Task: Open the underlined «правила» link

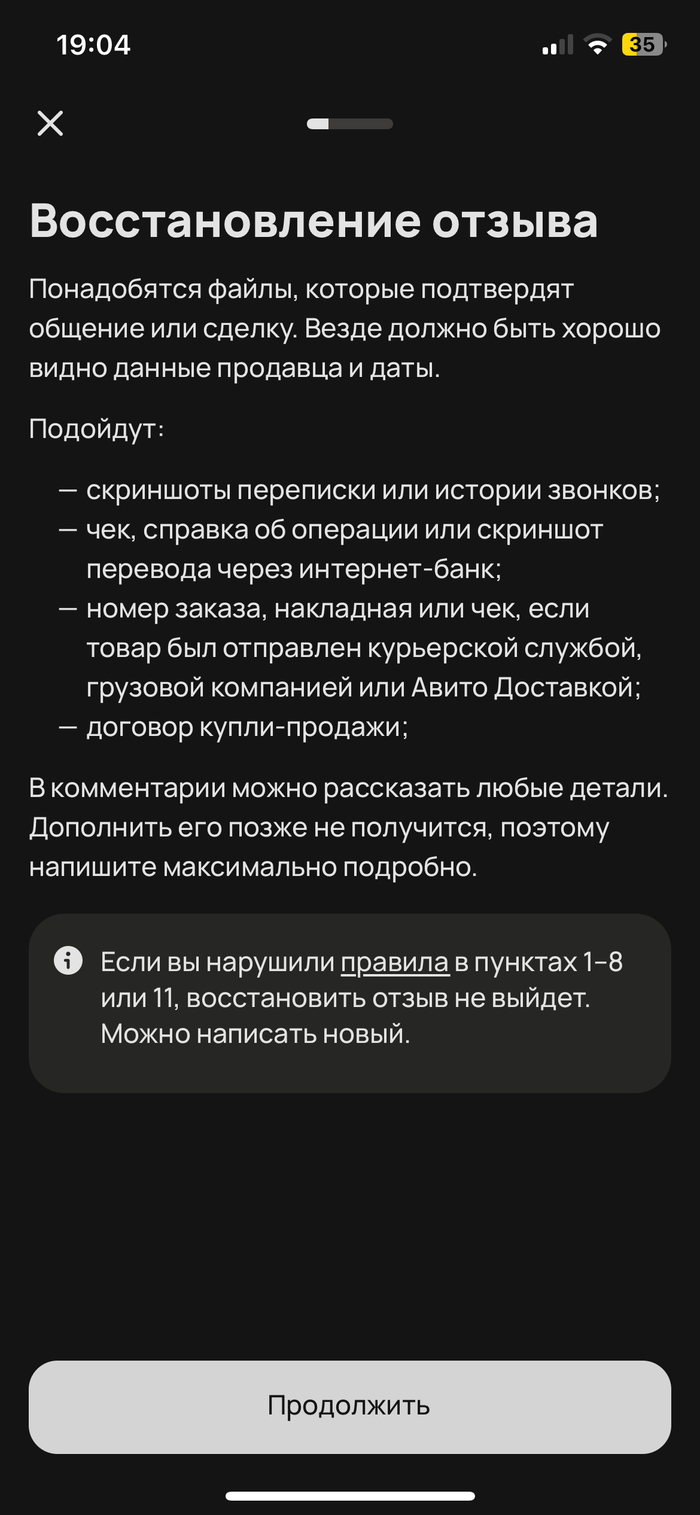Action: (x=394, y=963)
